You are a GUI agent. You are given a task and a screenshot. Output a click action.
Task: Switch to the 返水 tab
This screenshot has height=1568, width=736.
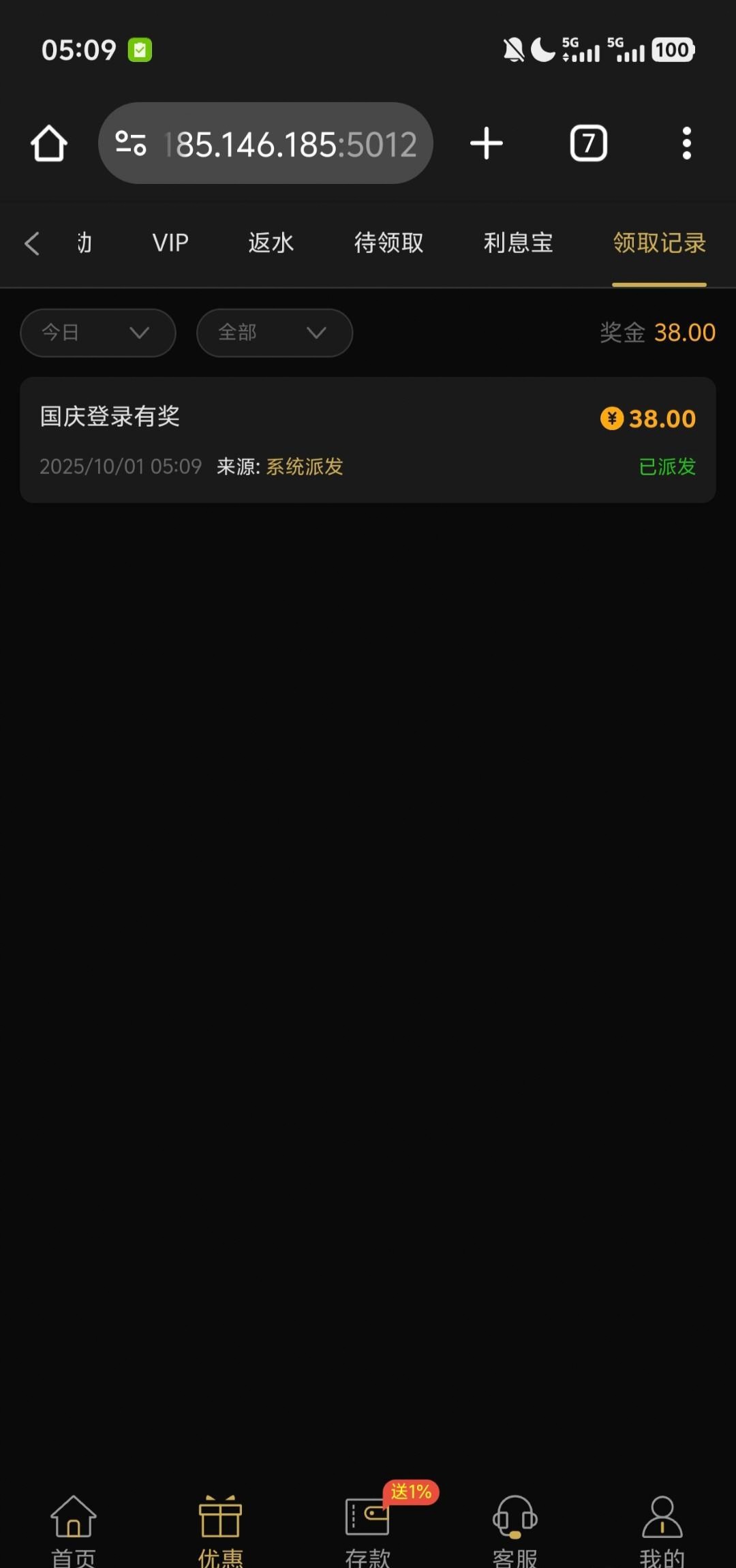[x=271, y=243]
